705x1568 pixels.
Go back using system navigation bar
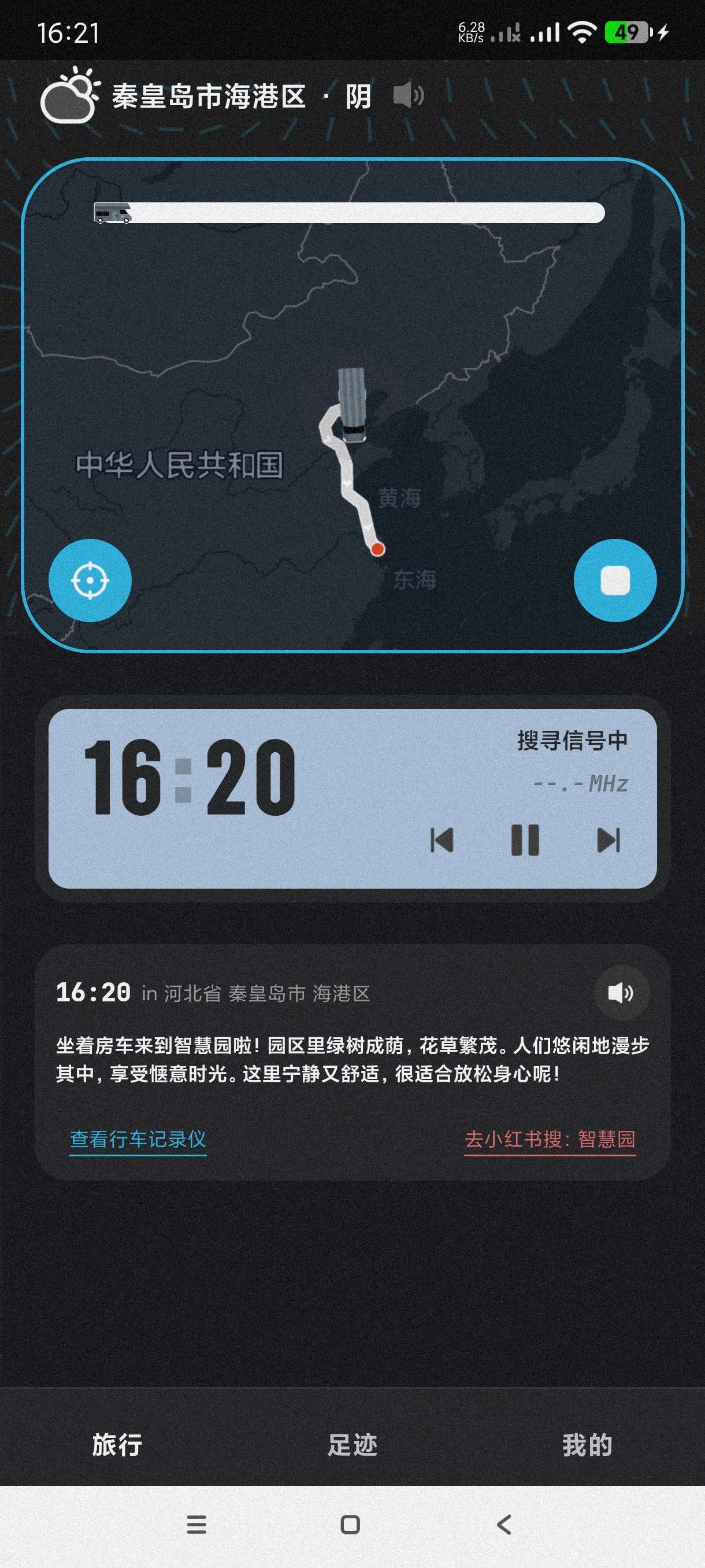(504, 1525)
